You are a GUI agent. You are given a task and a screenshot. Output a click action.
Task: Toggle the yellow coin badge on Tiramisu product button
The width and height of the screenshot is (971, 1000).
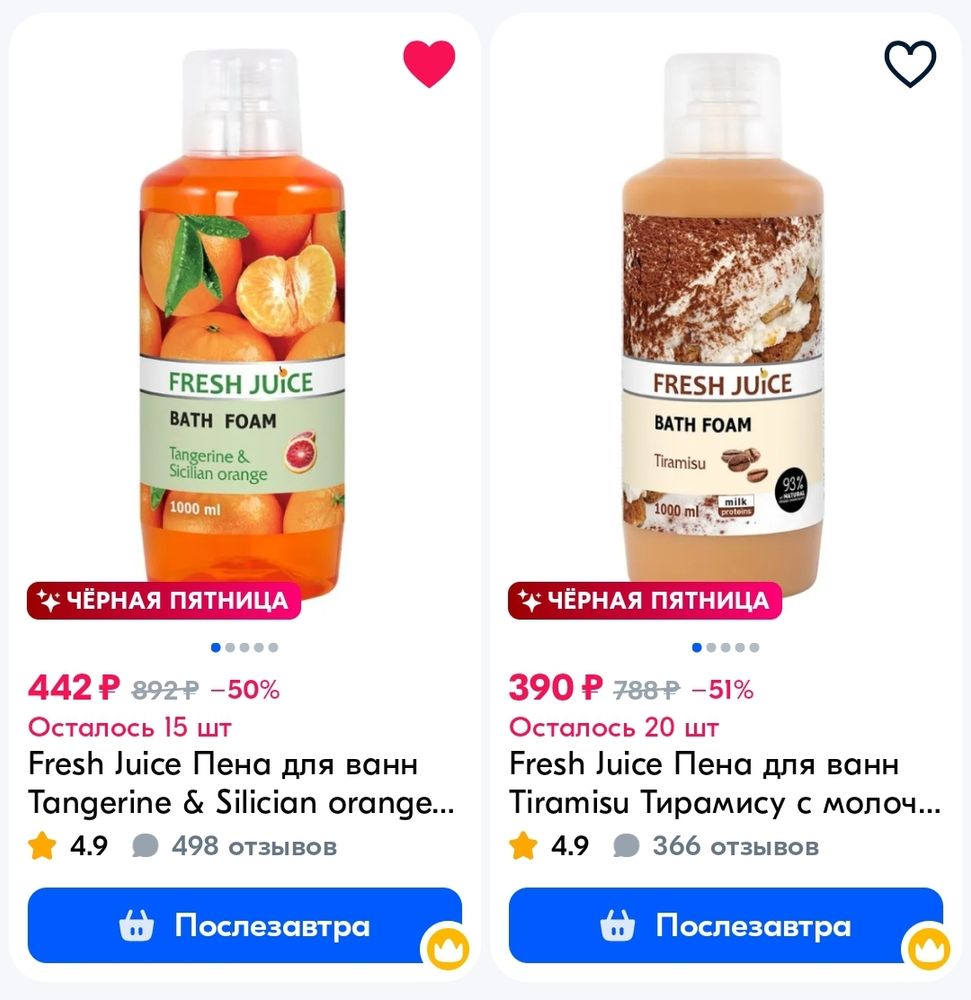point(930,945)
